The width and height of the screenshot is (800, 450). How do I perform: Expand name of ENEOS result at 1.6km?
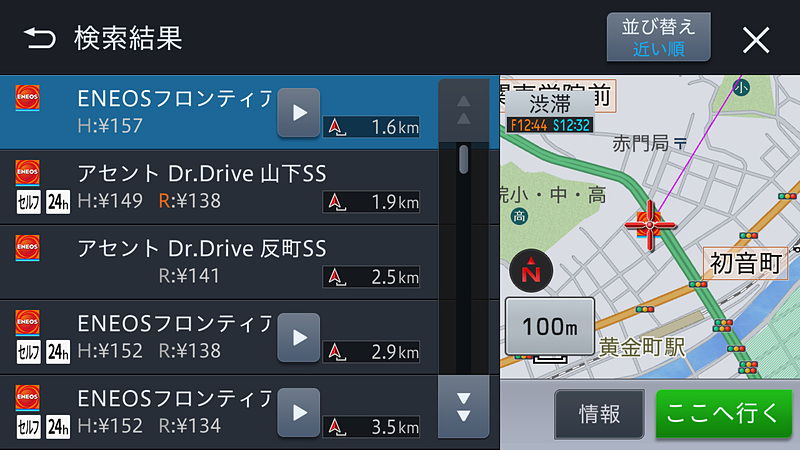(298, 111)
